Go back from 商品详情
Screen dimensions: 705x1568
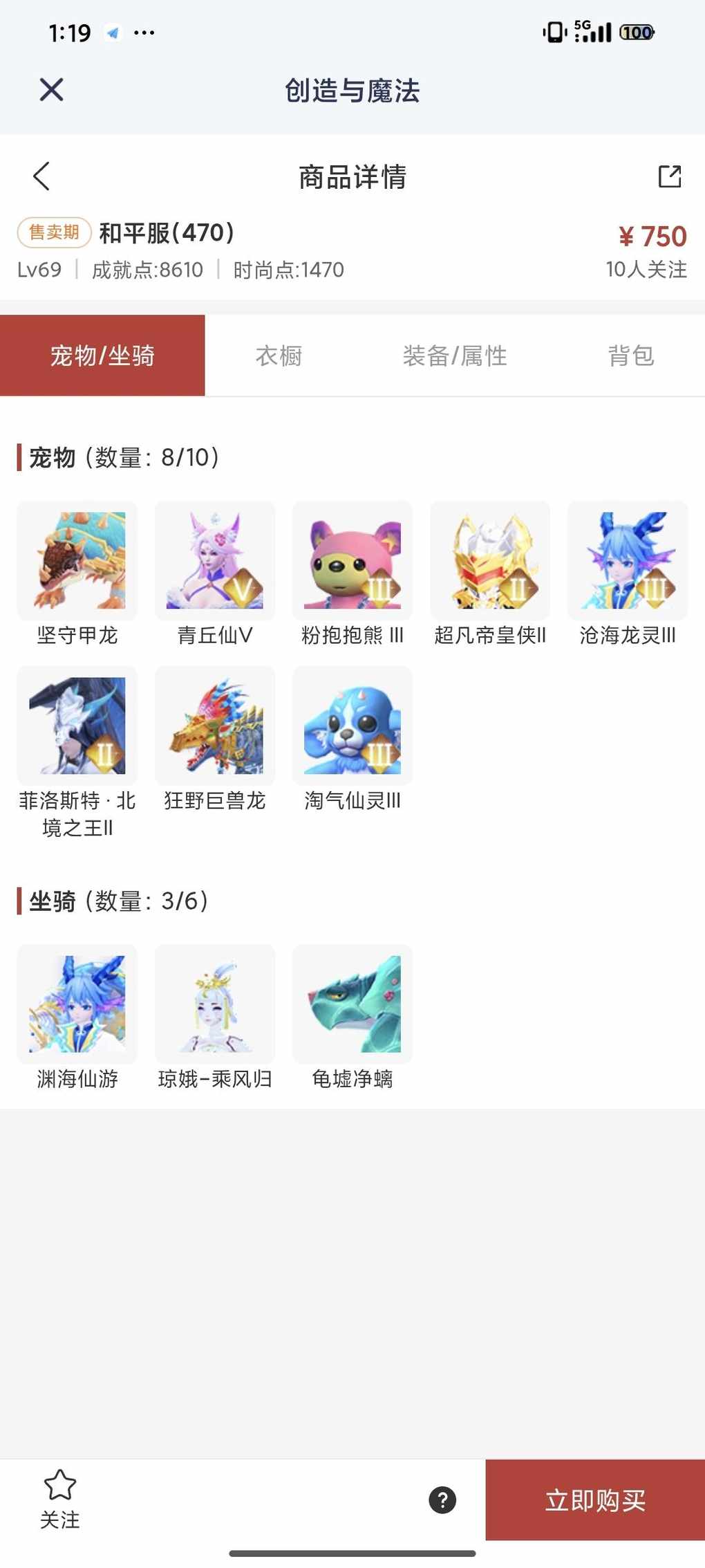41,176
